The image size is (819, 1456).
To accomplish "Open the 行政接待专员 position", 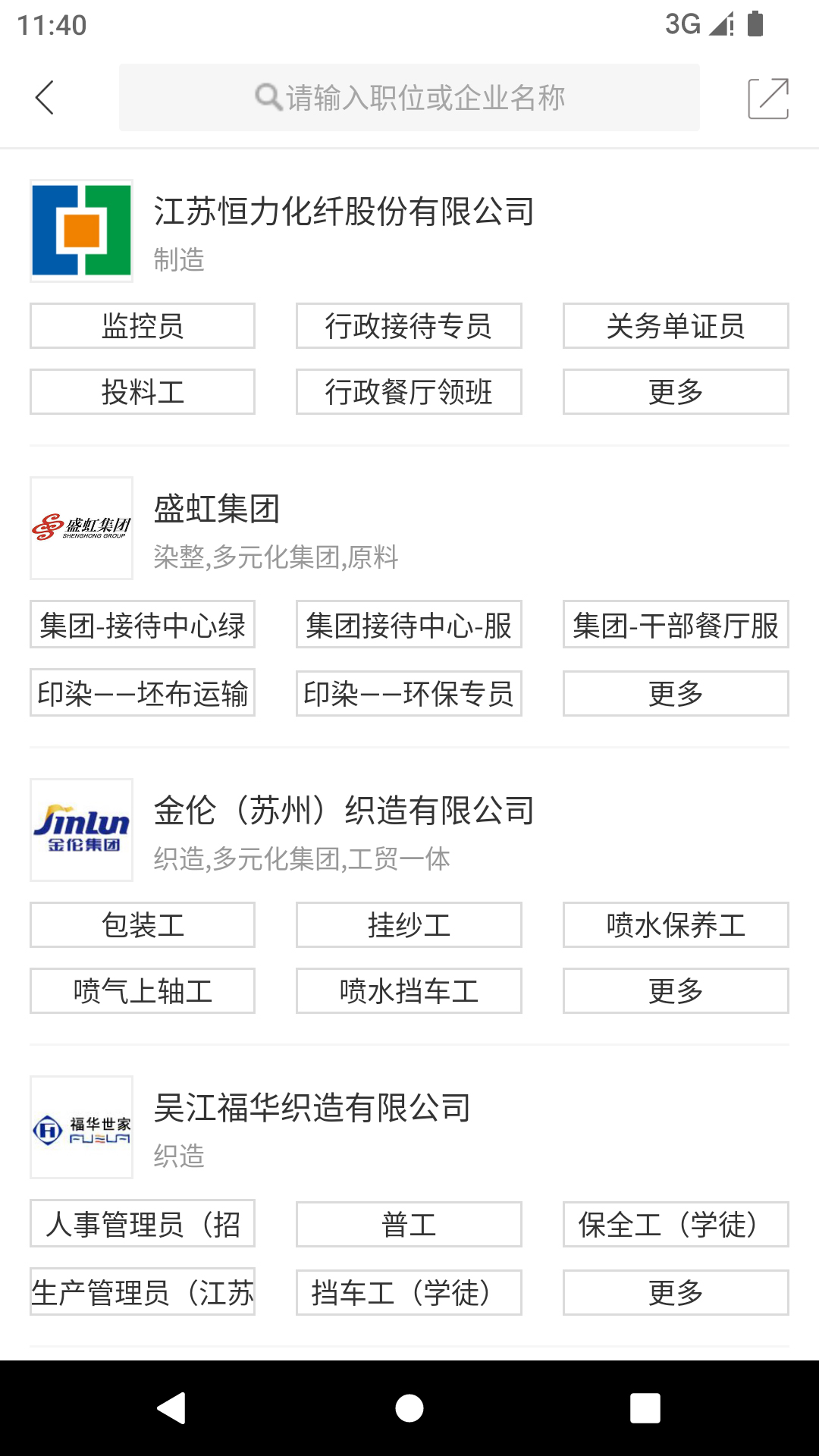I will tap(408, 326).
